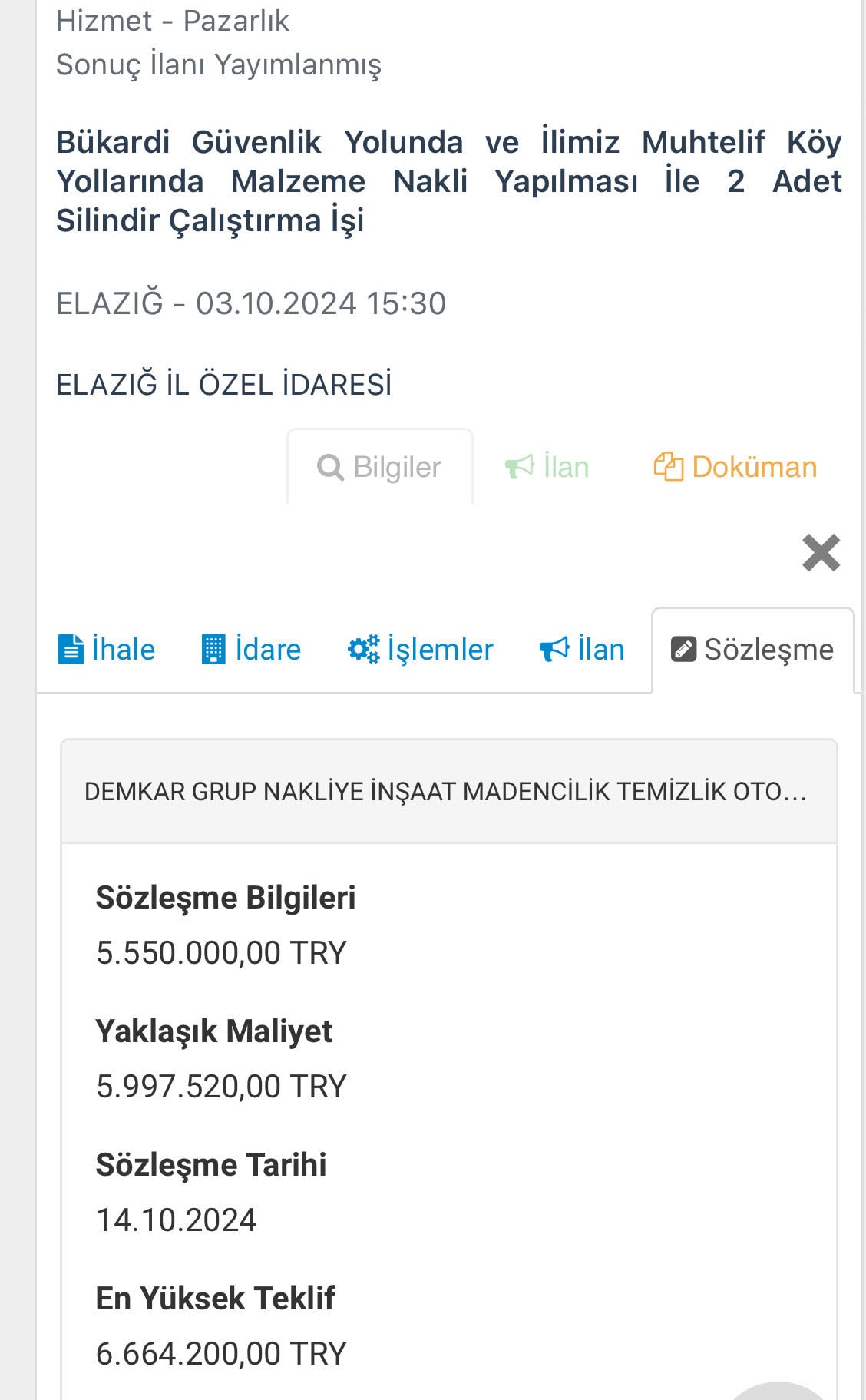Close the details panel with X
866x1400 pixels.
pos(821,553)
